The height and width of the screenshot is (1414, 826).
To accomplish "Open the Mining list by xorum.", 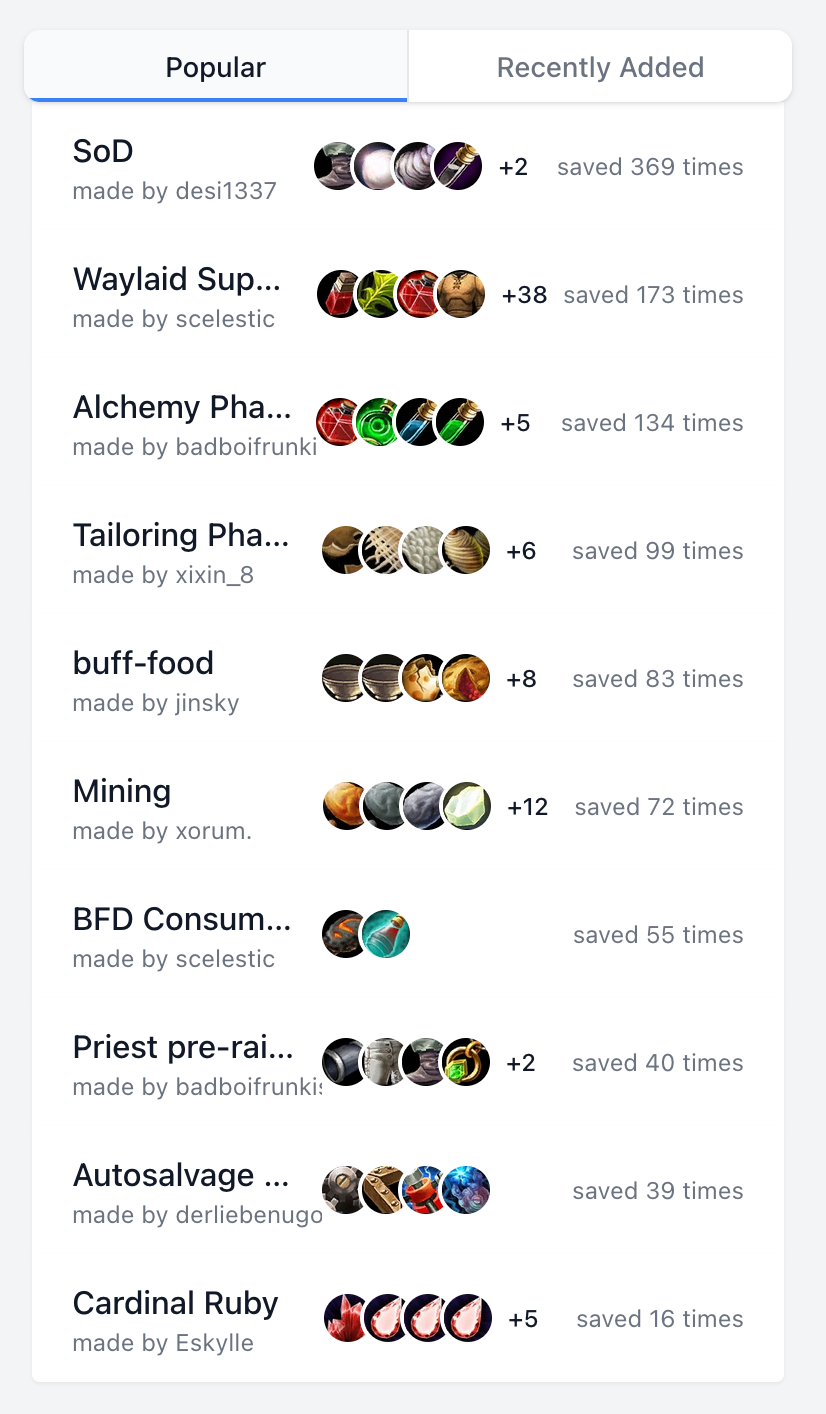I will pyautogui.click(x=122, y=792).
